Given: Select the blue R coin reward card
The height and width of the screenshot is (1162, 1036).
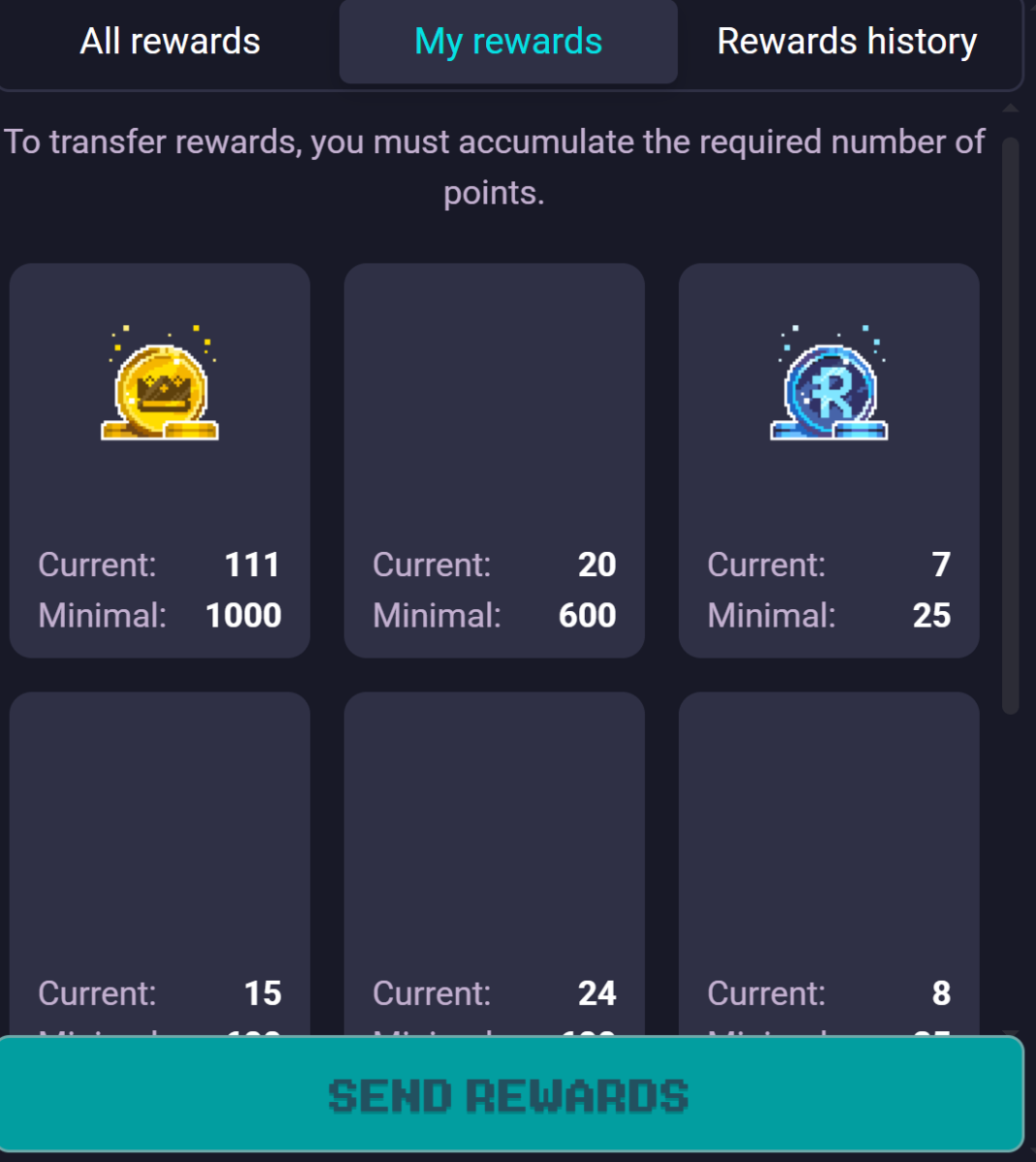Looking at the screenshot, I should point(829,460).
